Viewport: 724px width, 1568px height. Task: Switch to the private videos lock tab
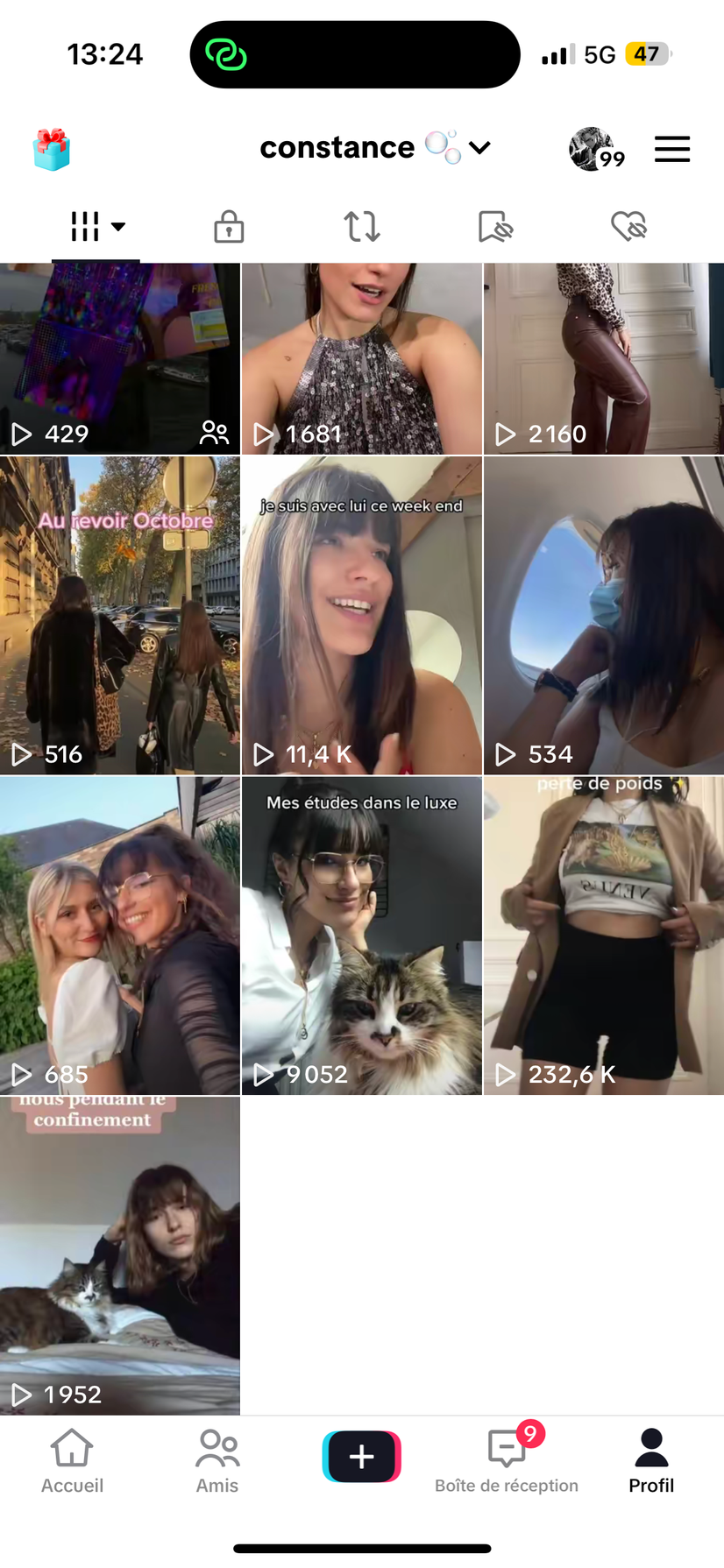[x=229, y=227]
